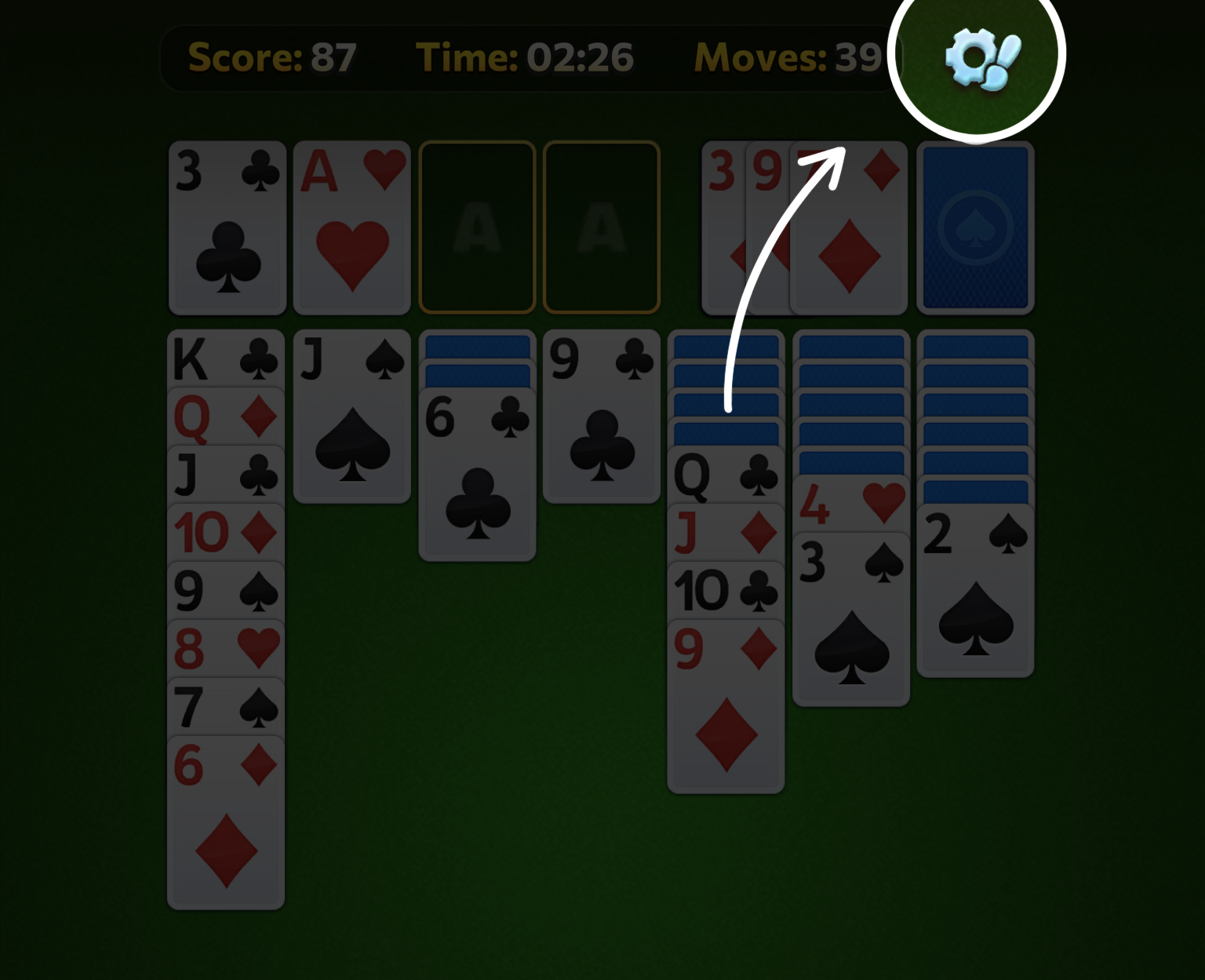Tap the queen of clubs in the fifth column
Image resolution: width=1205 pixels, height=980 pixels.
726,475
